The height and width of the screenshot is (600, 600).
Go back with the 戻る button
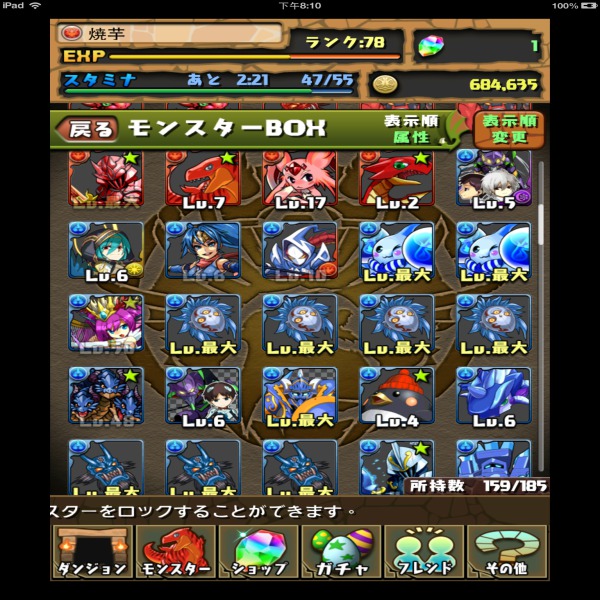point(88,129)
